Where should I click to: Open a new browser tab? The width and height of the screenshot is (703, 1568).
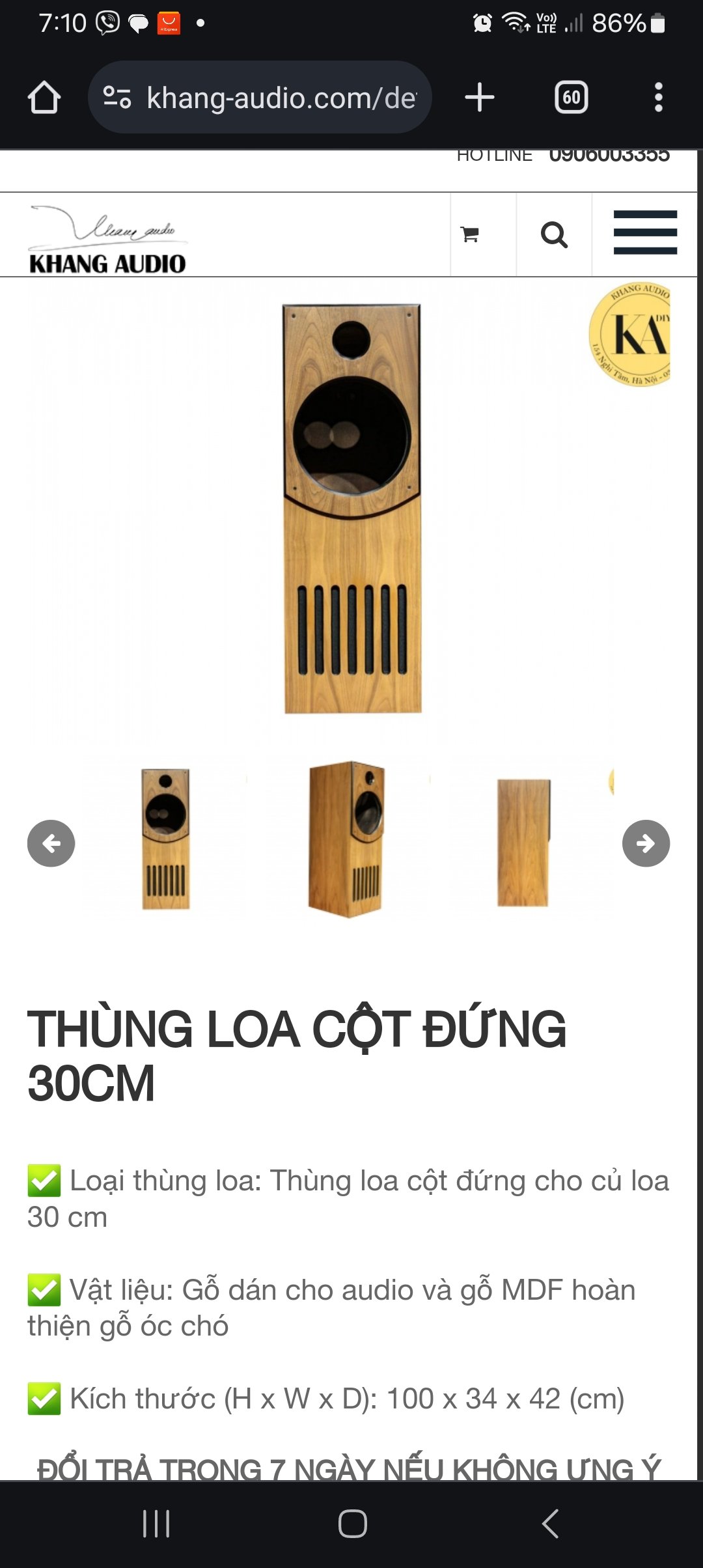[x=480, y=98]
